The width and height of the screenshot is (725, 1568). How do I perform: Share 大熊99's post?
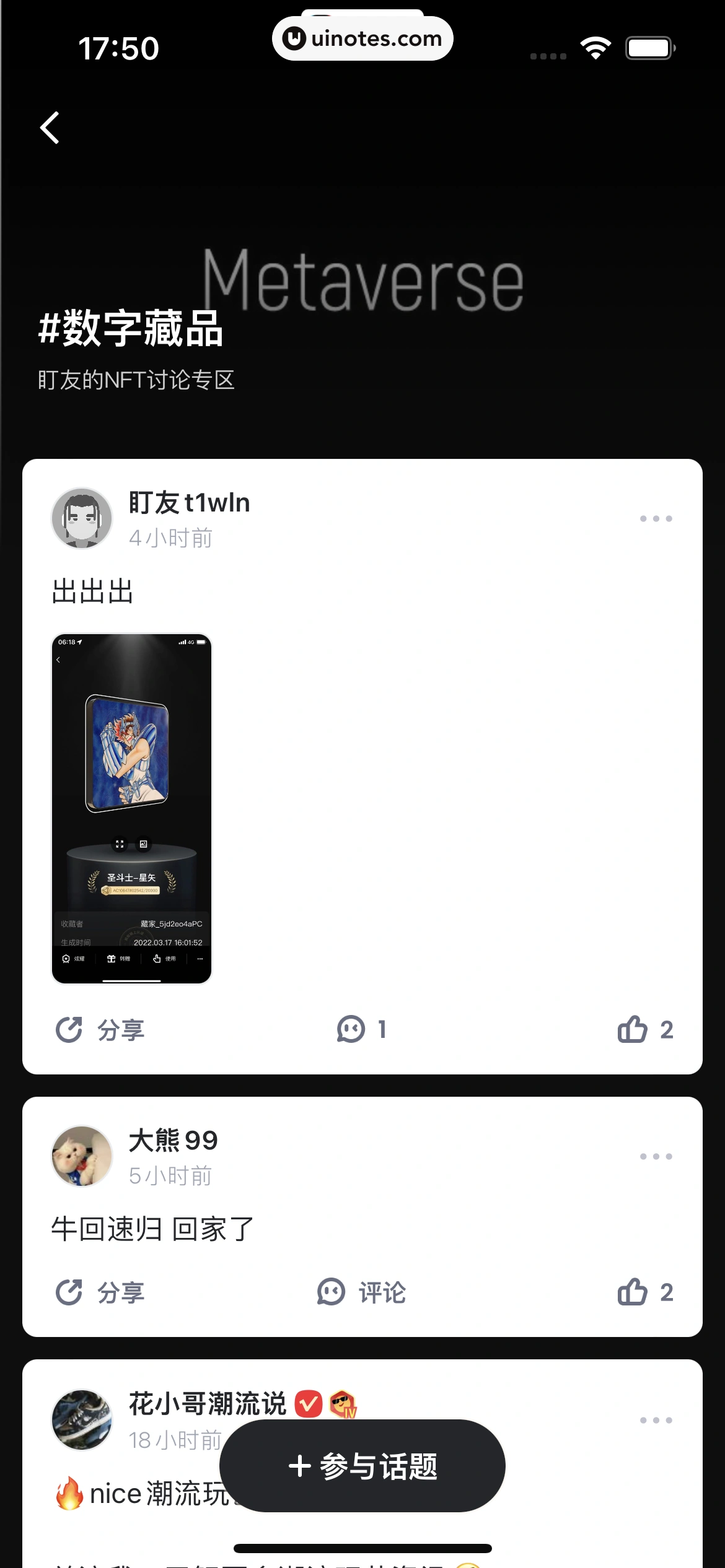[x=100, y=1292]
